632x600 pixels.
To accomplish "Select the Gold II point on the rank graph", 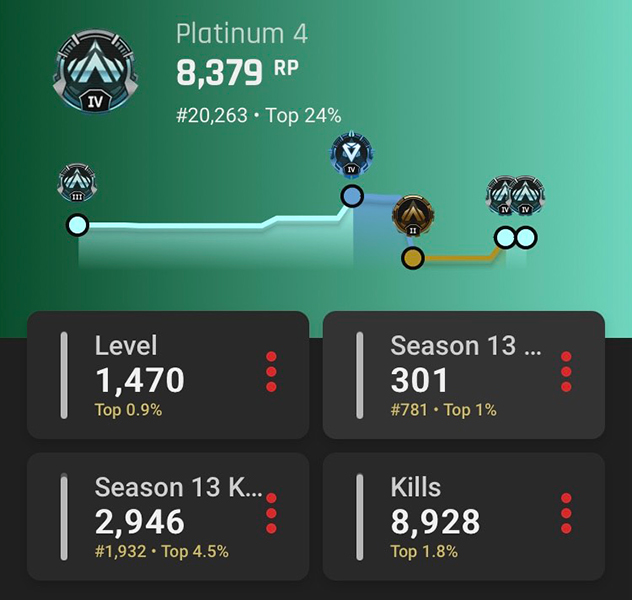I will pos(412,259).
